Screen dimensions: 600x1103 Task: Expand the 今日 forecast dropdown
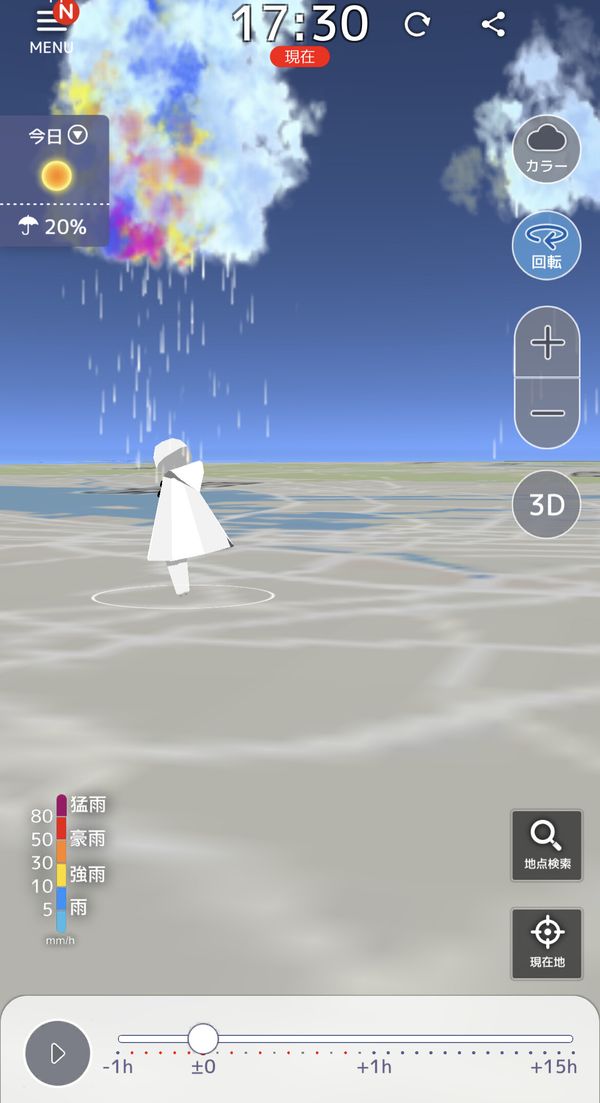click(x=58, y=136)
